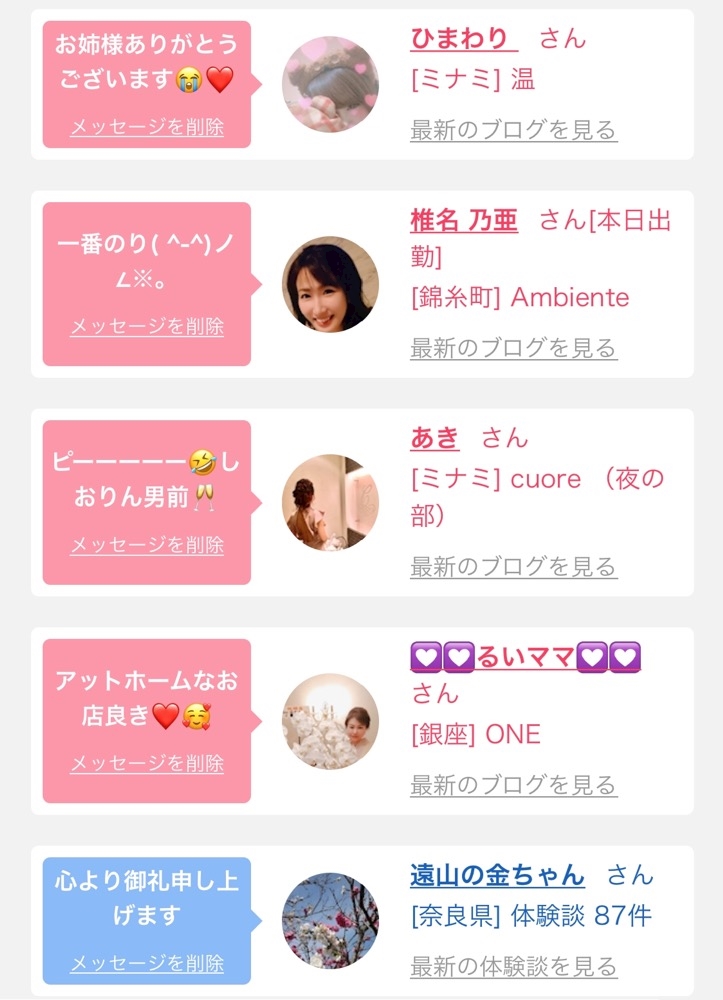Delete the 一番のり message
The height and width of the screenshot is (1000, 723).
[147, 327]
